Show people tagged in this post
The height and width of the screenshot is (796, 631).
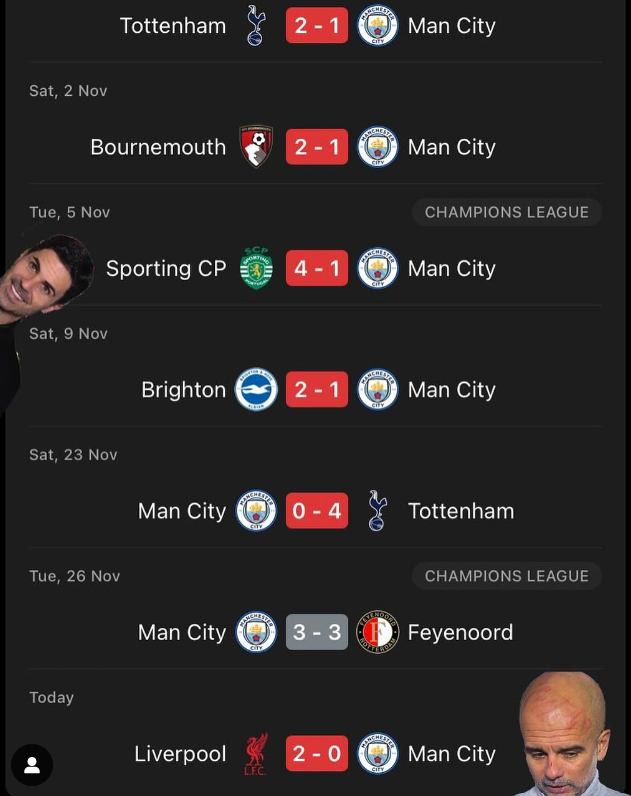(32, 765)
